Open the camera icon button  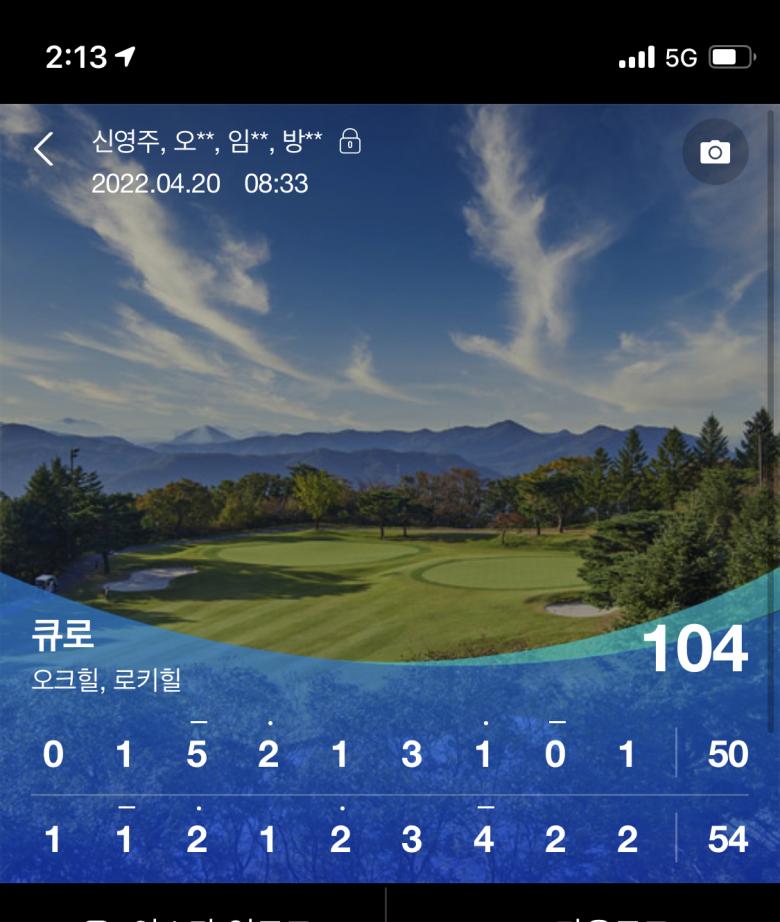[714, 152]
